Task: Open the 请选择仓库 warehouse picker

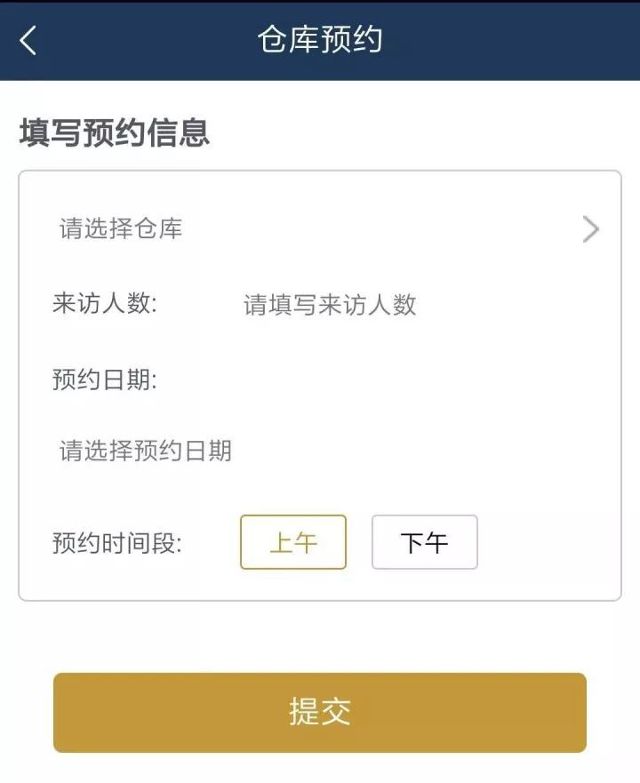Action: coord(320,229)
